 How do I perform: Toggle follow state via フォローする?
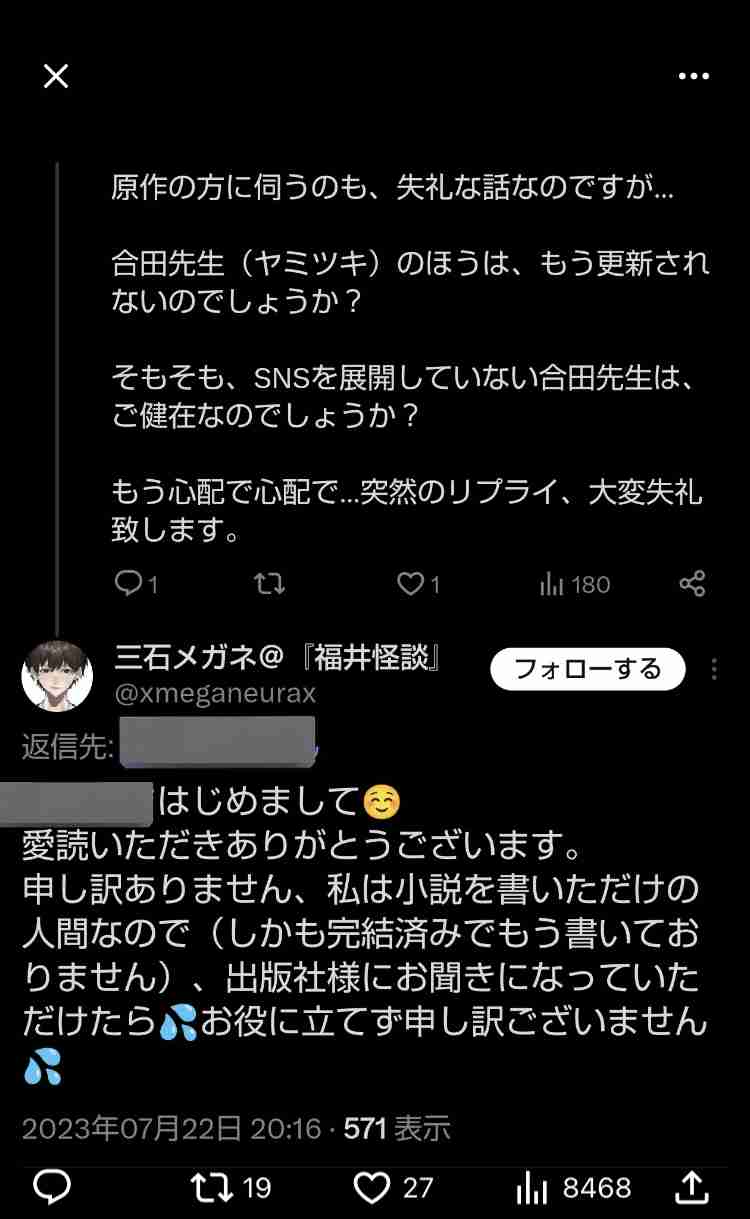click(x=586, y=669)
